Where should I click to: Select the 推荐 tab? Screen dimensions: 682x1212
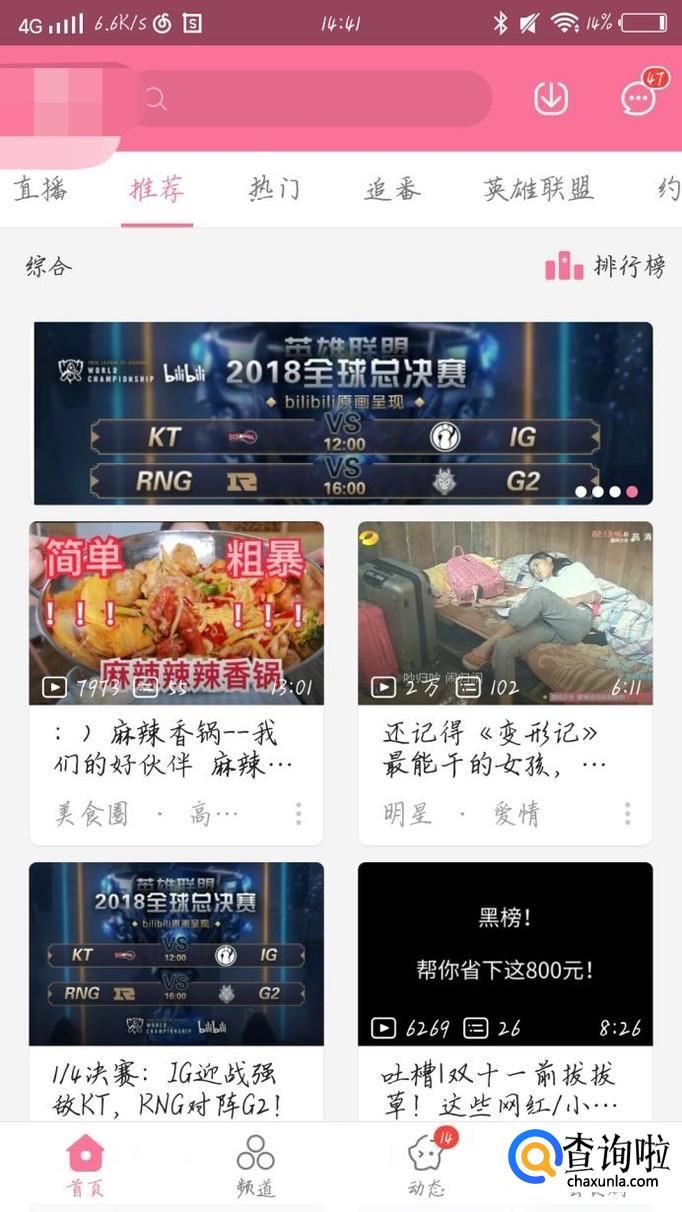(157, 189)
